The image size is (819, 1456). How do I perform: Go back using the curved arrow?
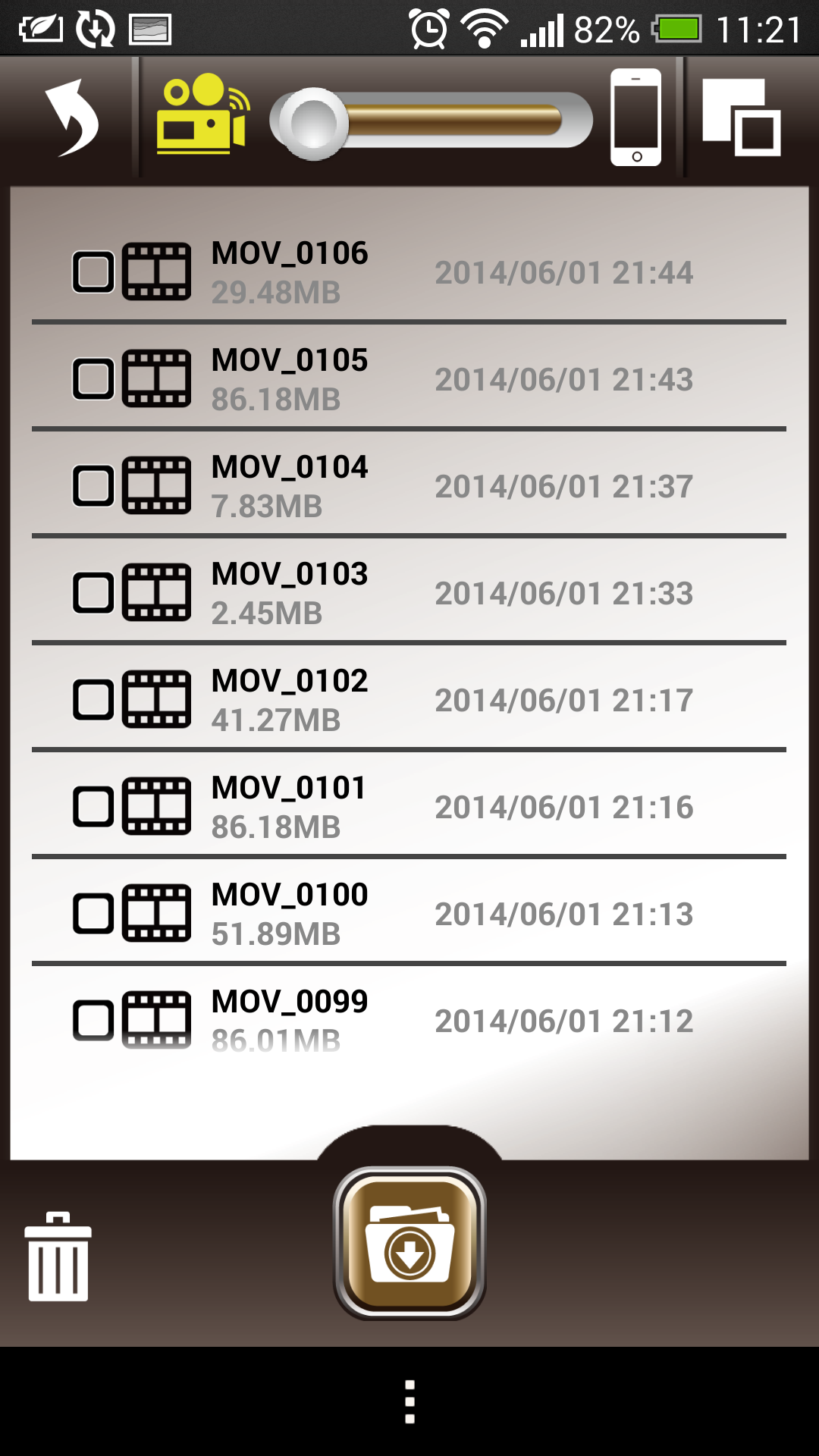71,118
